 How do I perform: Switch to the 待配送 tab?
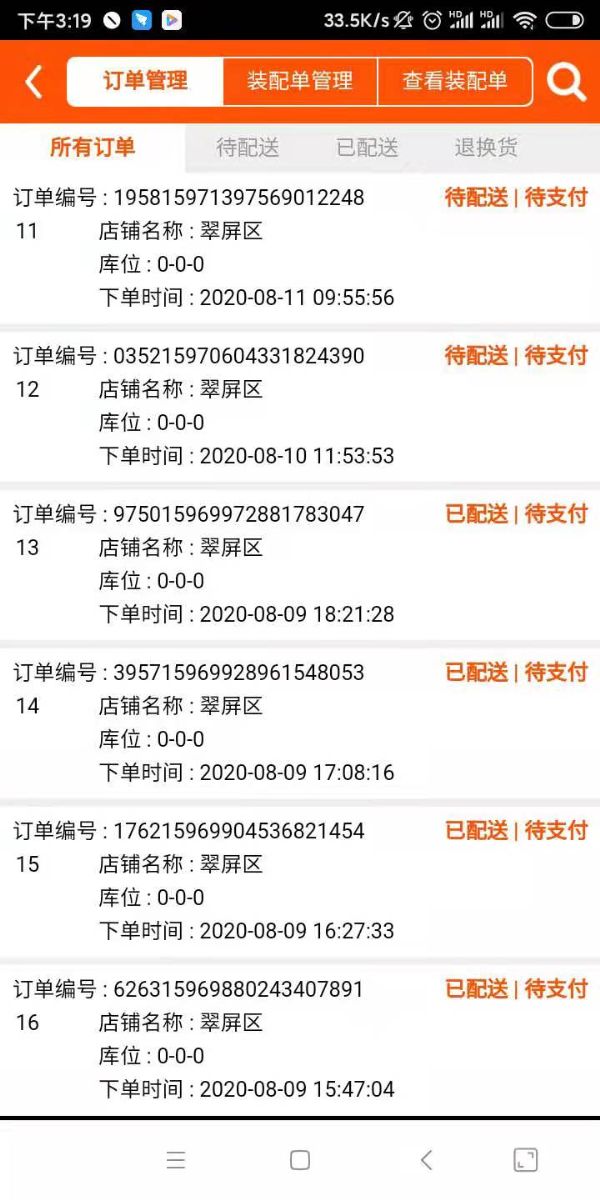[247, 148]
